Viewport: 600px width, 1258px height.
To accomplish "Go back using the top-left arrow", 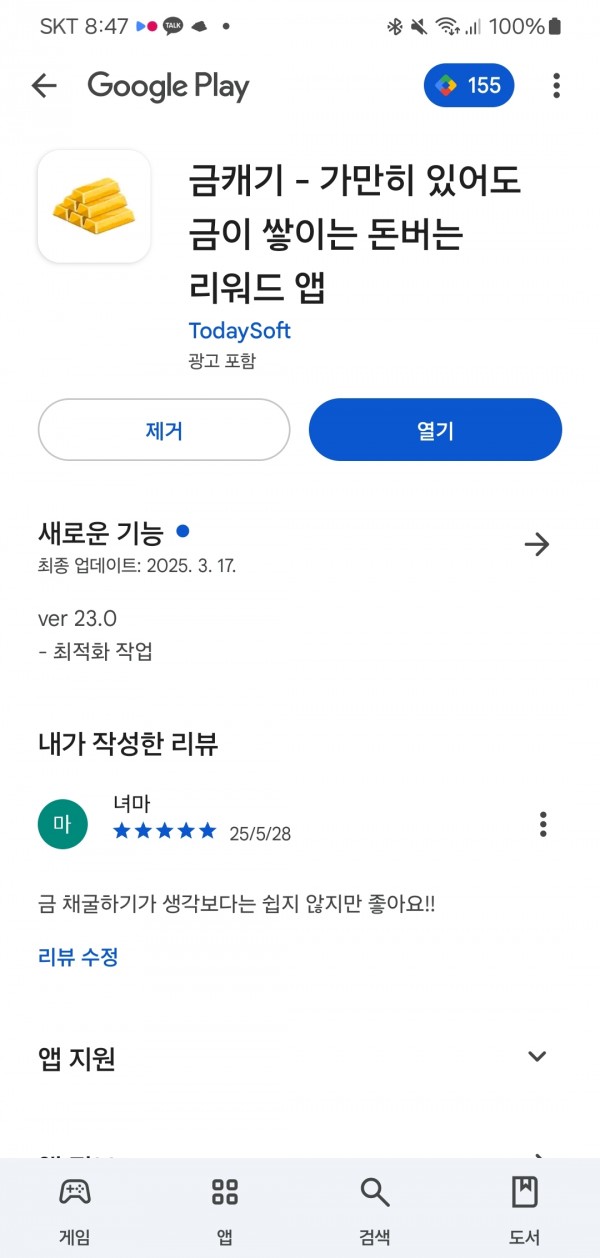I will [44, 86].
